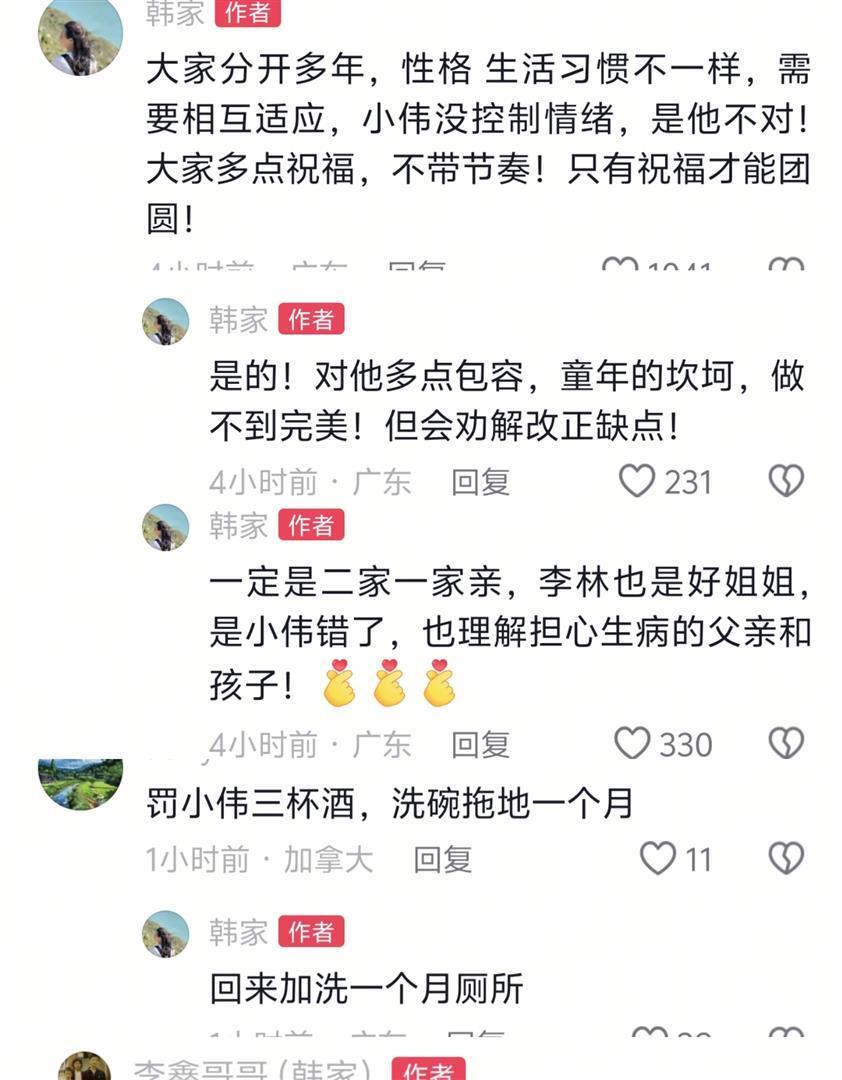
Task: Tap the heart icon showing 11 likes
Action: coord(658,860)
